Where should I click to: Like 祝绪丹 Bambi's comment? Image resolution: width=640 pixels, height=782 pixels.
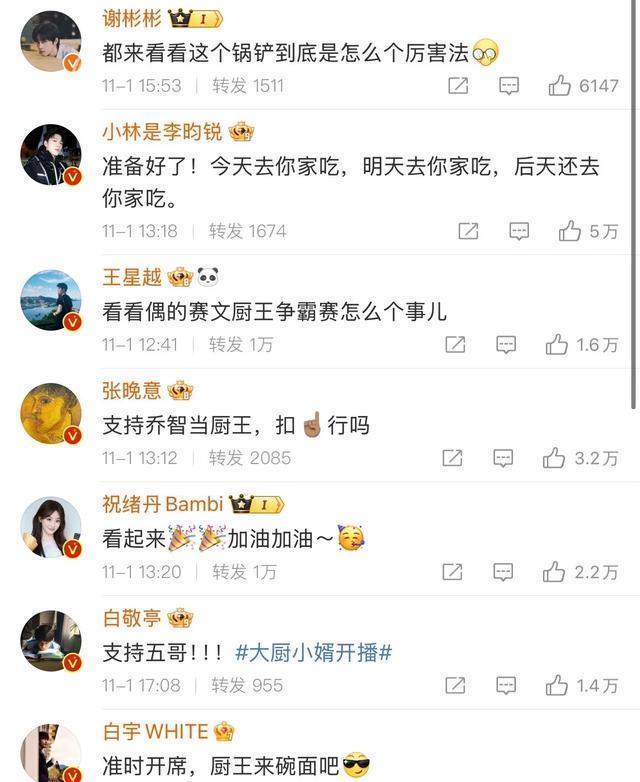click(x=554, y=572)
